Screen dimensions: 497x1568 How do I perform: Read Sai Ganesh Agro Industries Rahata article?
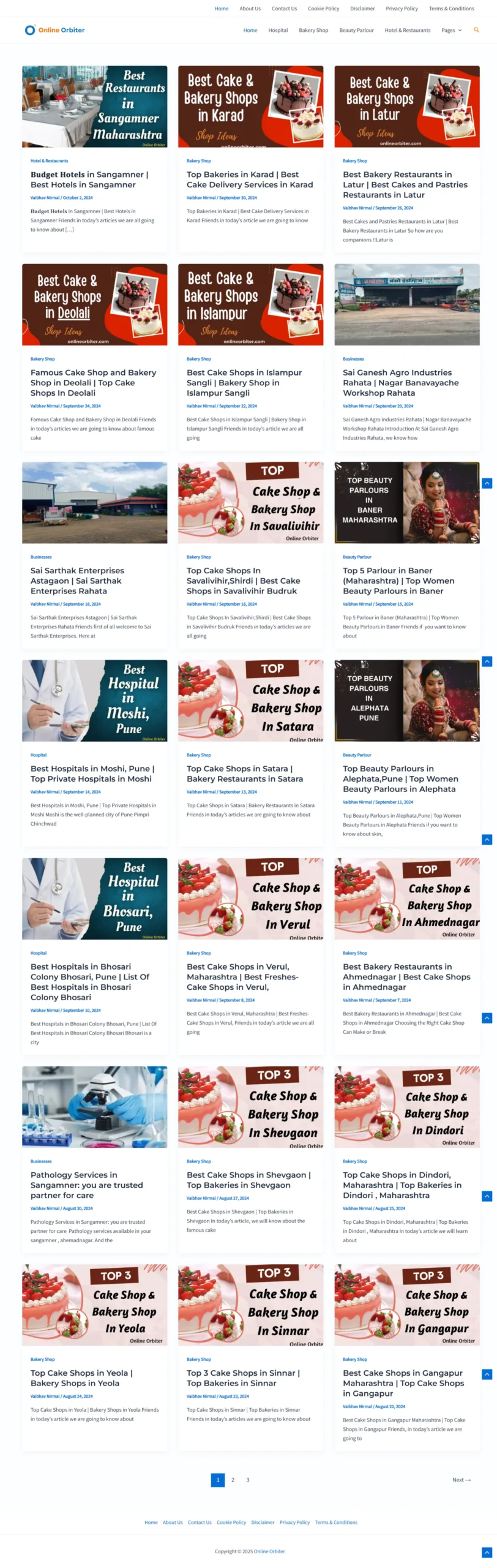[400, 382]
